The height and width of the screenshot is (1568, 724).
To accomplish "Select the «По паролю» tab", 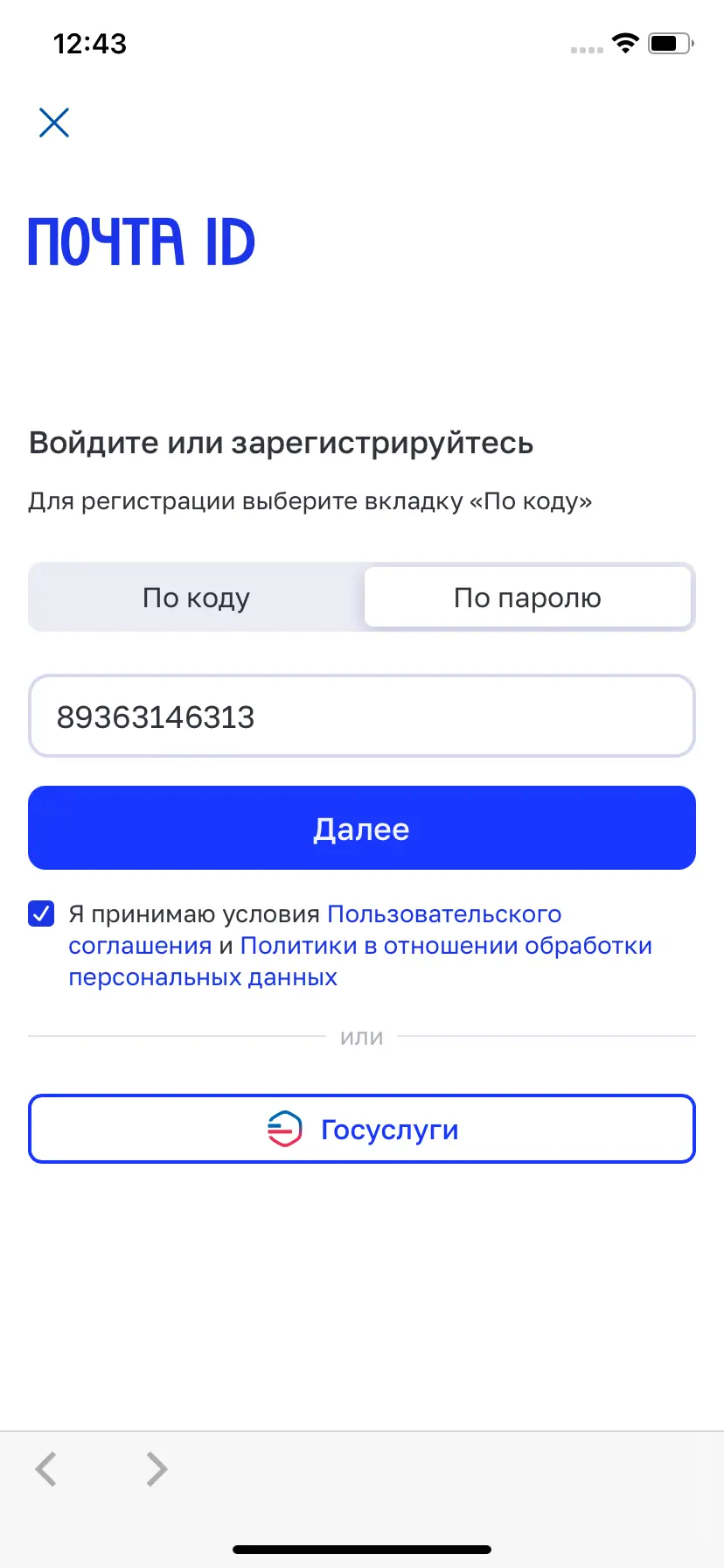I will point(527,598).
